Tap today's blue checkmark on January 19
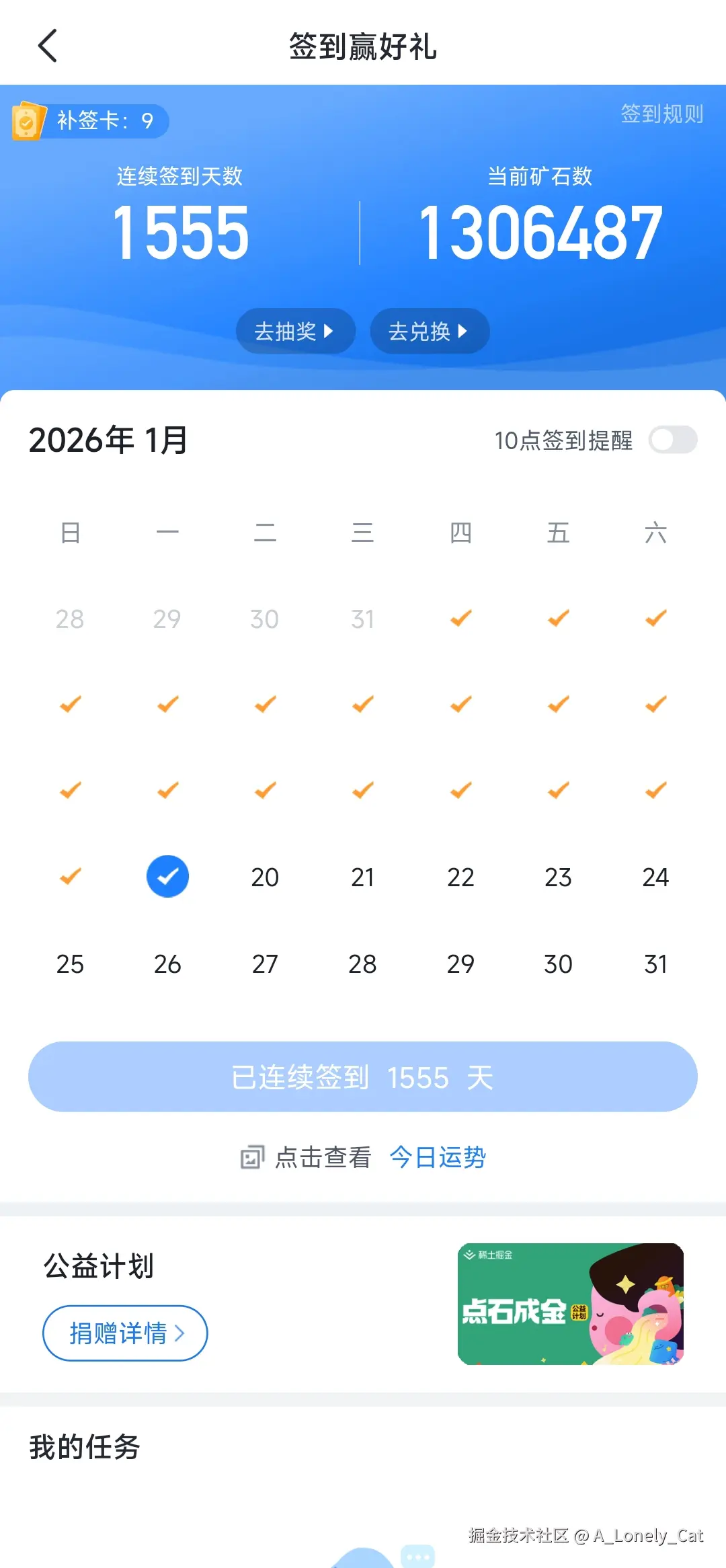The height and width of the screenshot is (1568, 726). click(167, 876)
